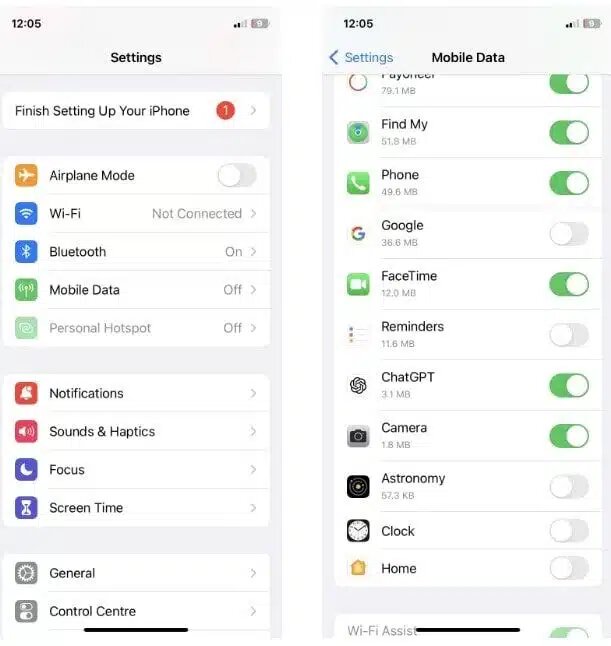Open Focus settings
The width and height of the screenshot is (611, 646).
(135, 470)
